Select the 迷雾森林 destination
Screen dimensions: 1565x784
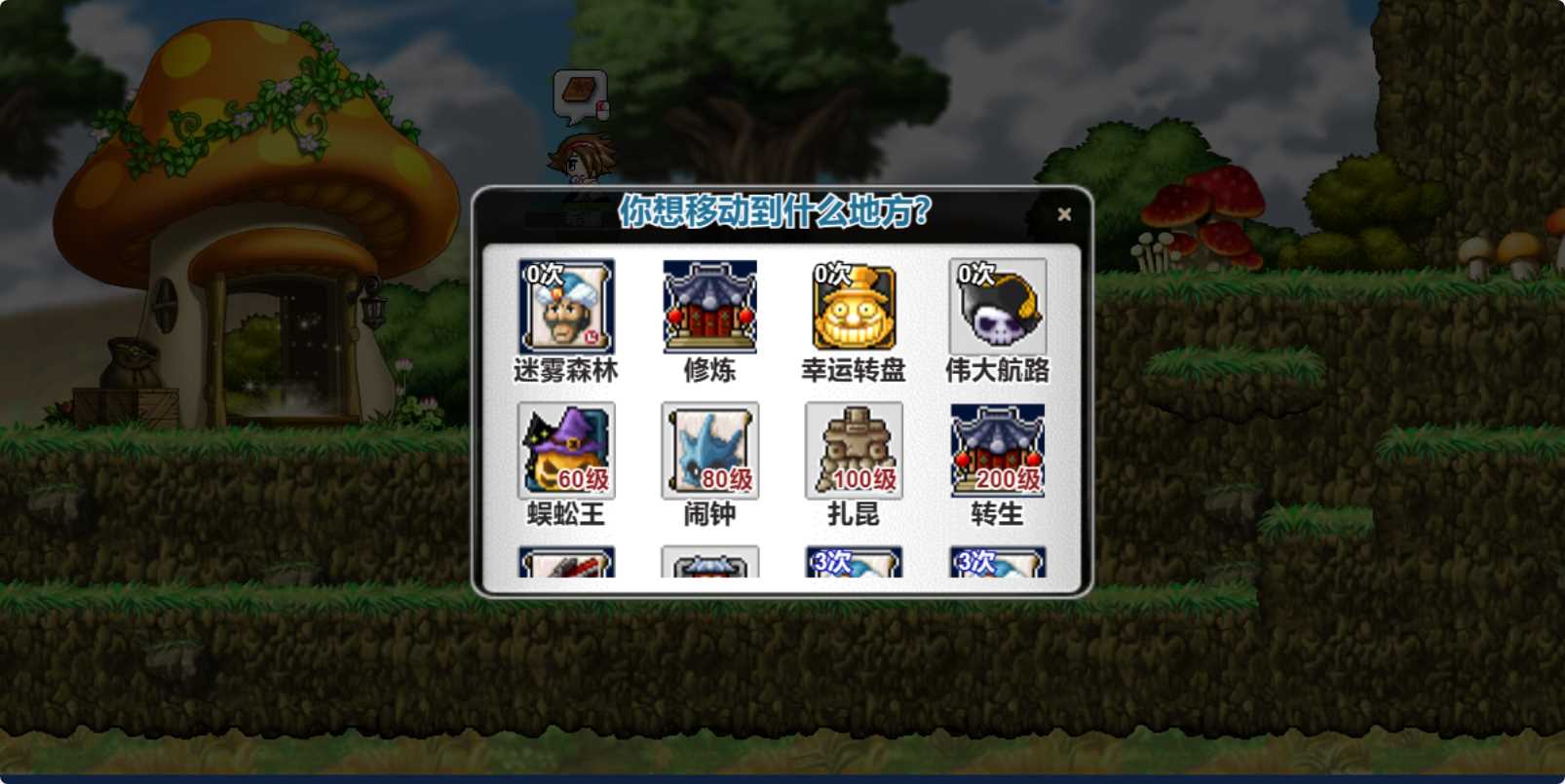(566, 307)
